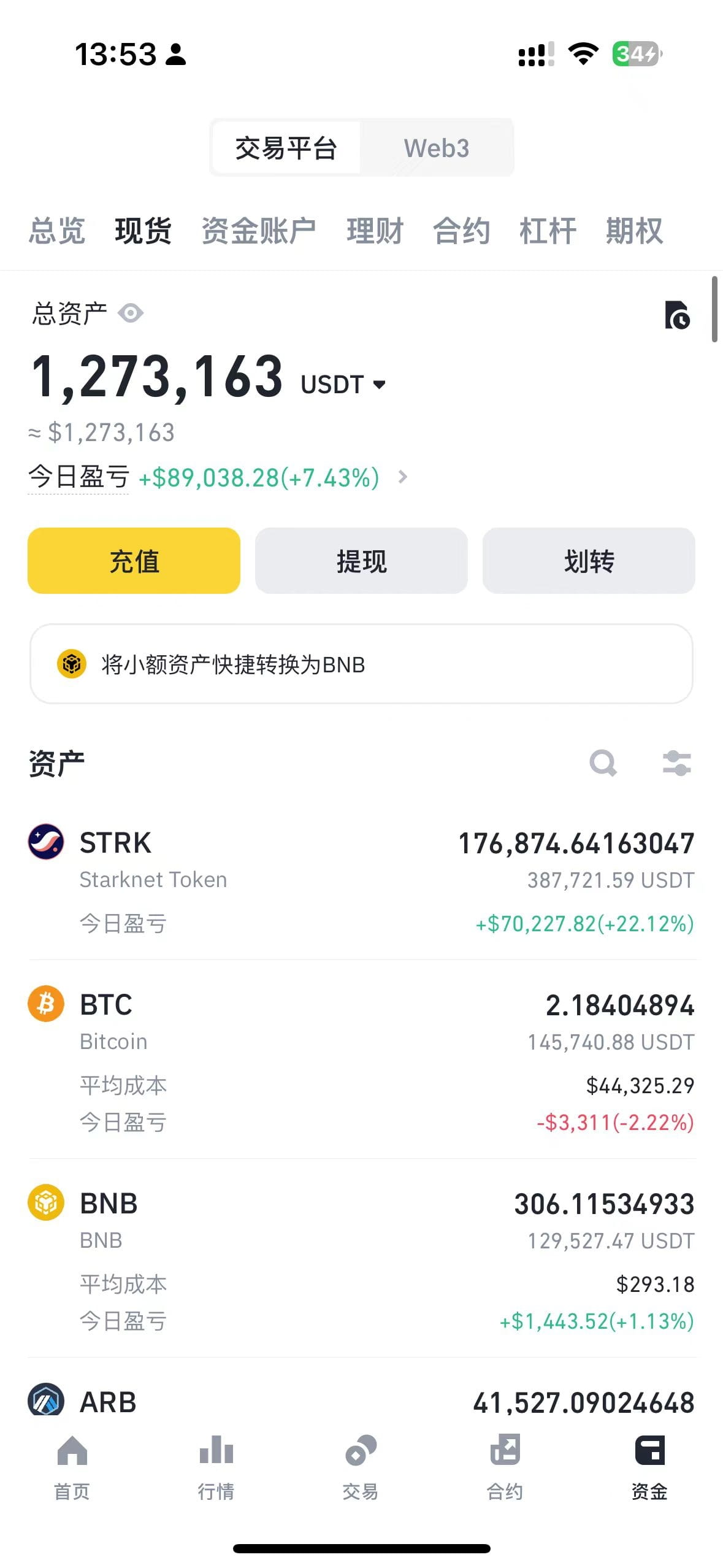Convert small assets to BNB
The width and height of the screenshot is (723, 1568).
(x=361, y=664)
